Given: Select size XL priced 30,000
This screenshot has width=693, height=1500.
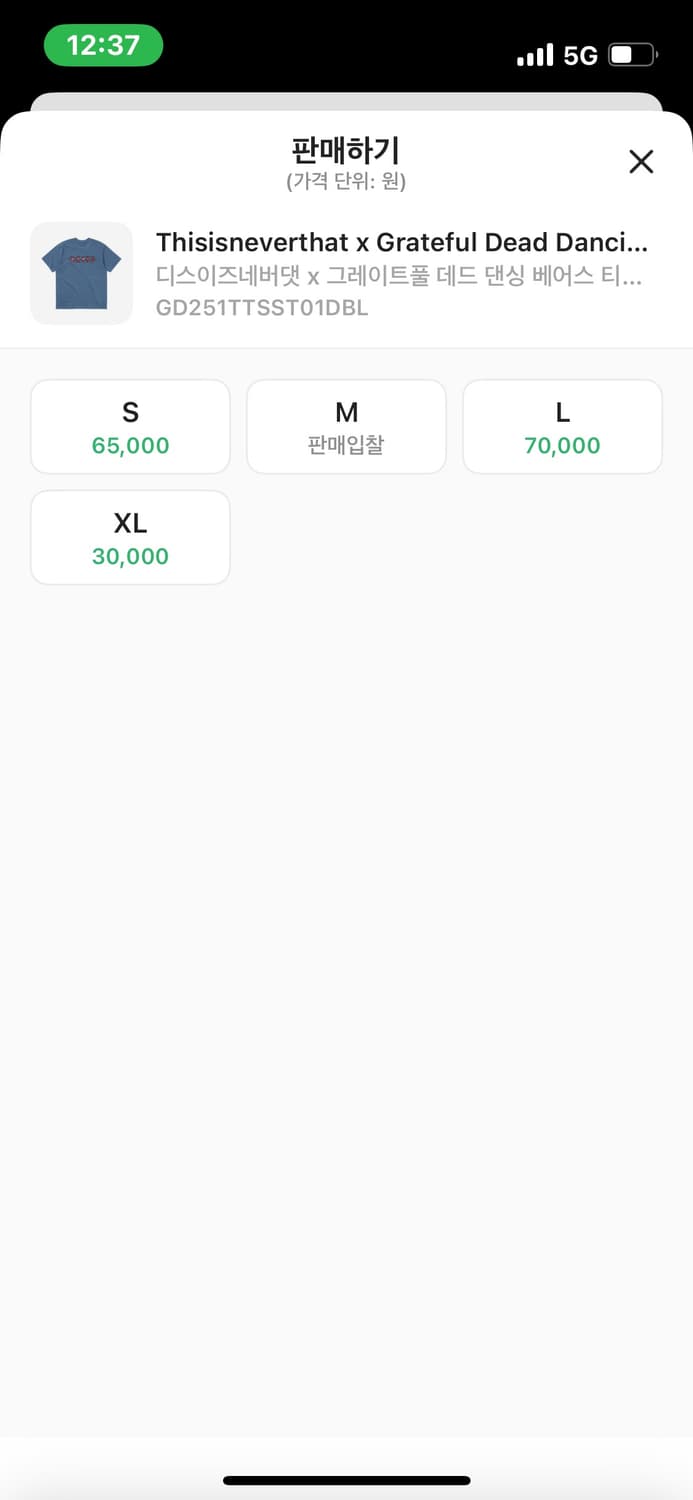Looking at the screenshot, I should pyautogui.click(x=131, y=538).
